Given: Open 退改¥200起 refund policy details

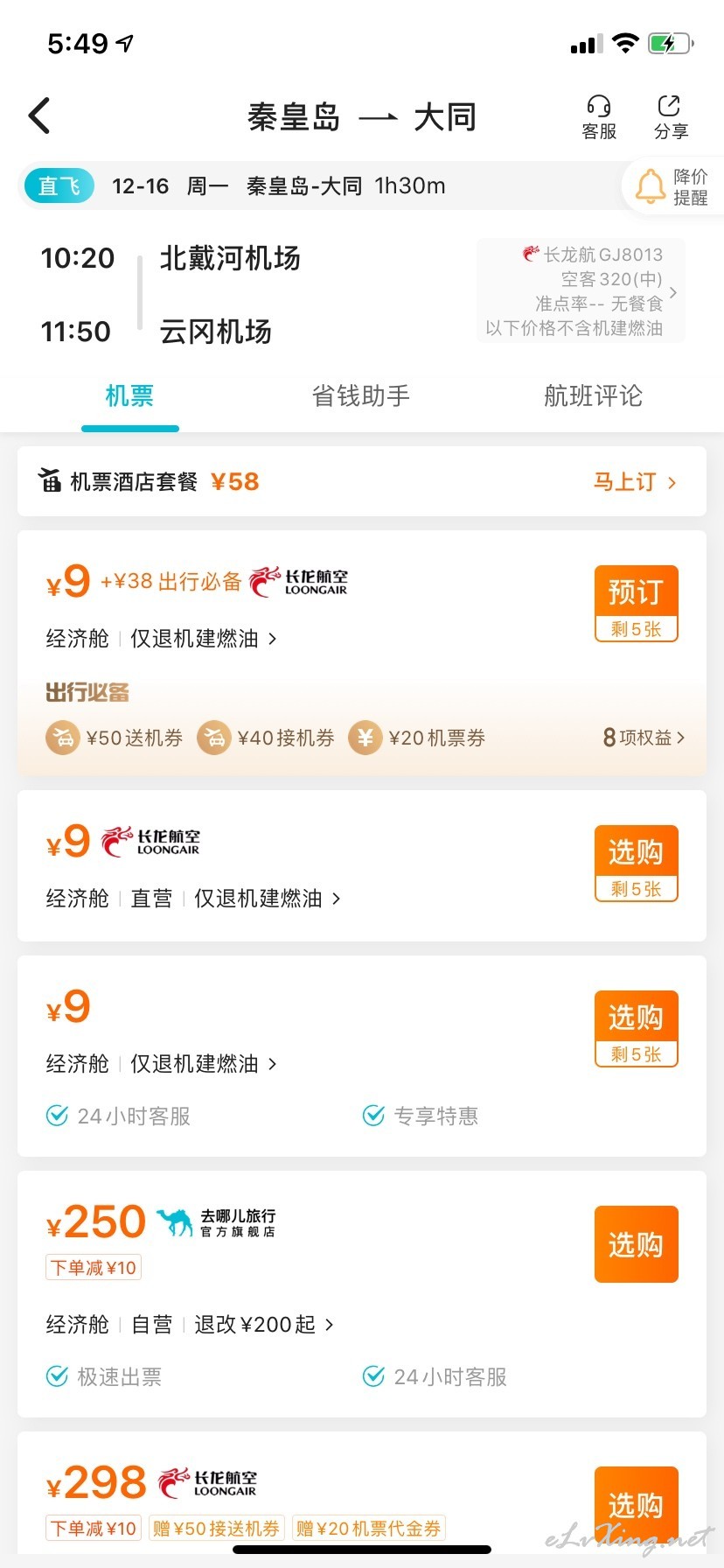Looking at the screenshot, I should click(x=264, y=1325).
